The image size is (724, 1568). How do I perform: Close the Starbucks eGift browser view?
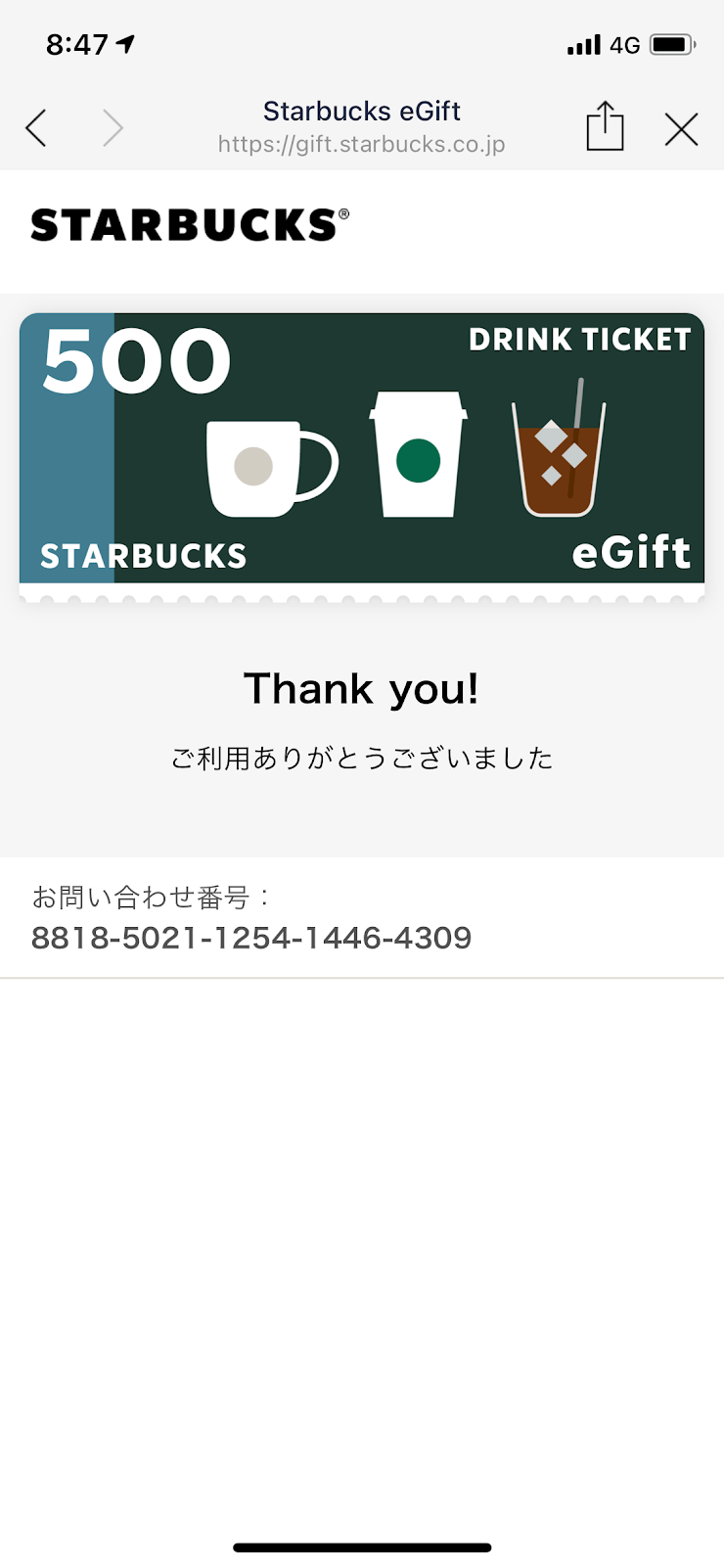point(681,128)
